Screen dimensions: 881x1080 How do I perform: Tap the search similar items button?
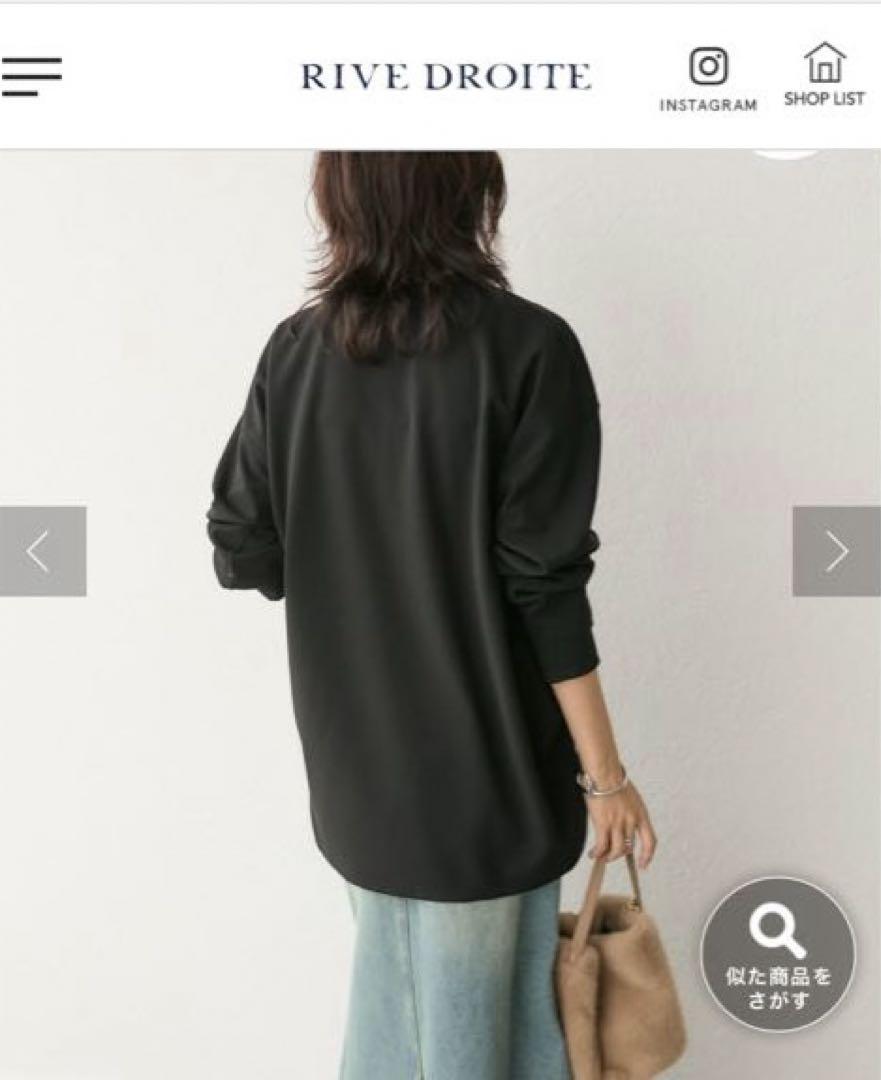[778, 953]
